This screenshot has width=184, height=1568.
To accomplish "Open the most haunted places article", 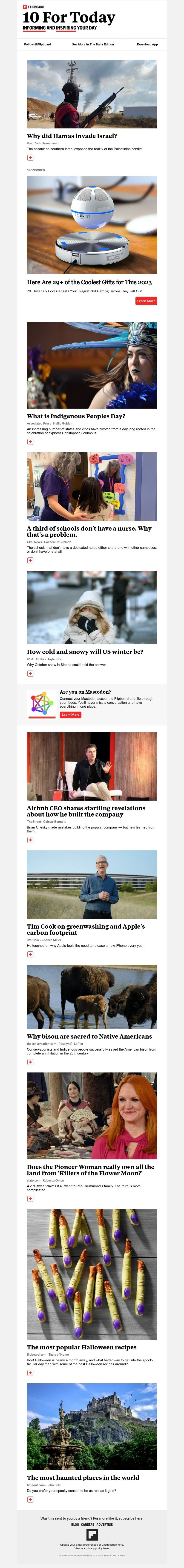I will [83, 1477].
